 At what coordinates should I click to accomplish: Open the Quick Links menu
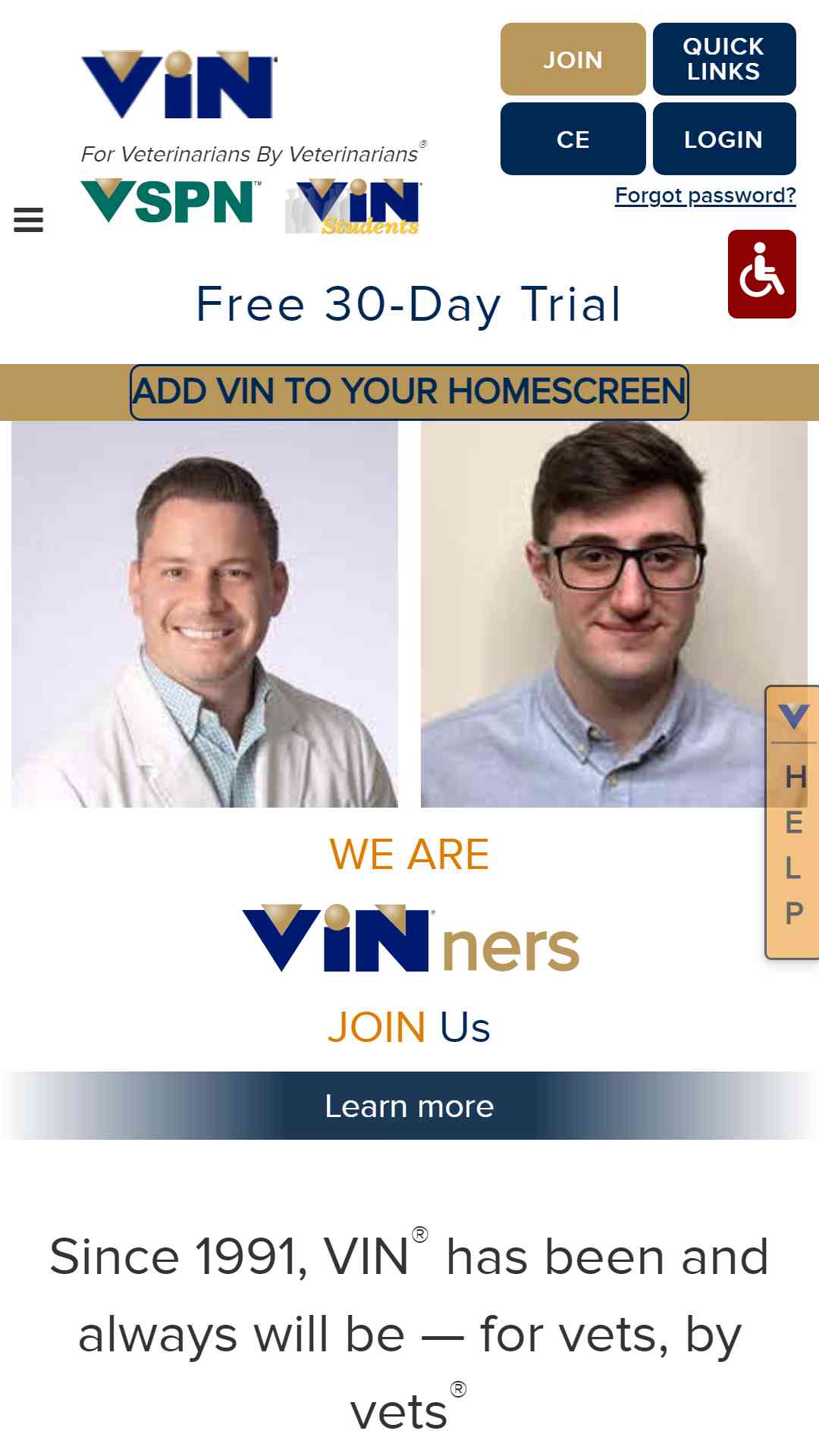(724, 59)
